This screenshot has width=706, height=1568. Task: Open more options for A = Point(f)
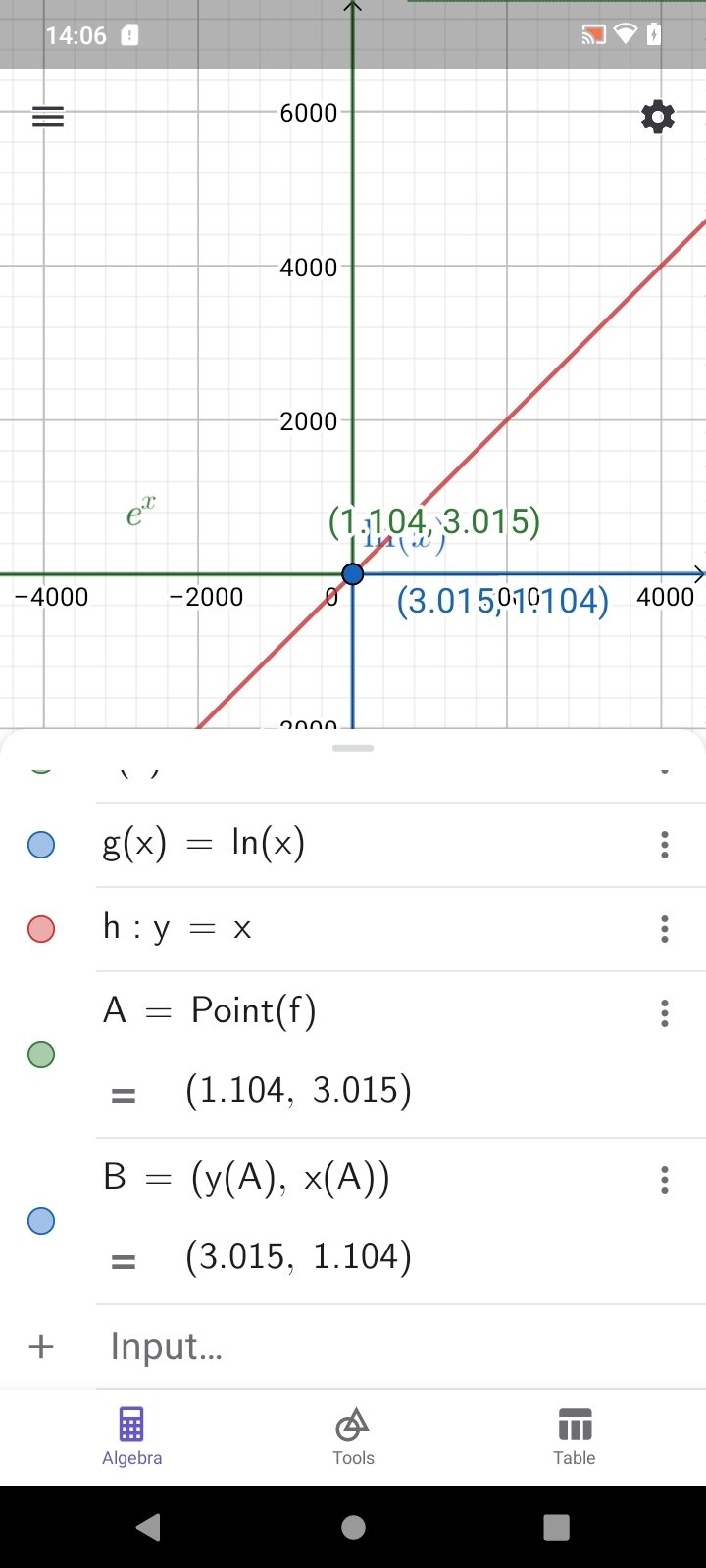(x=665, y=1012)
